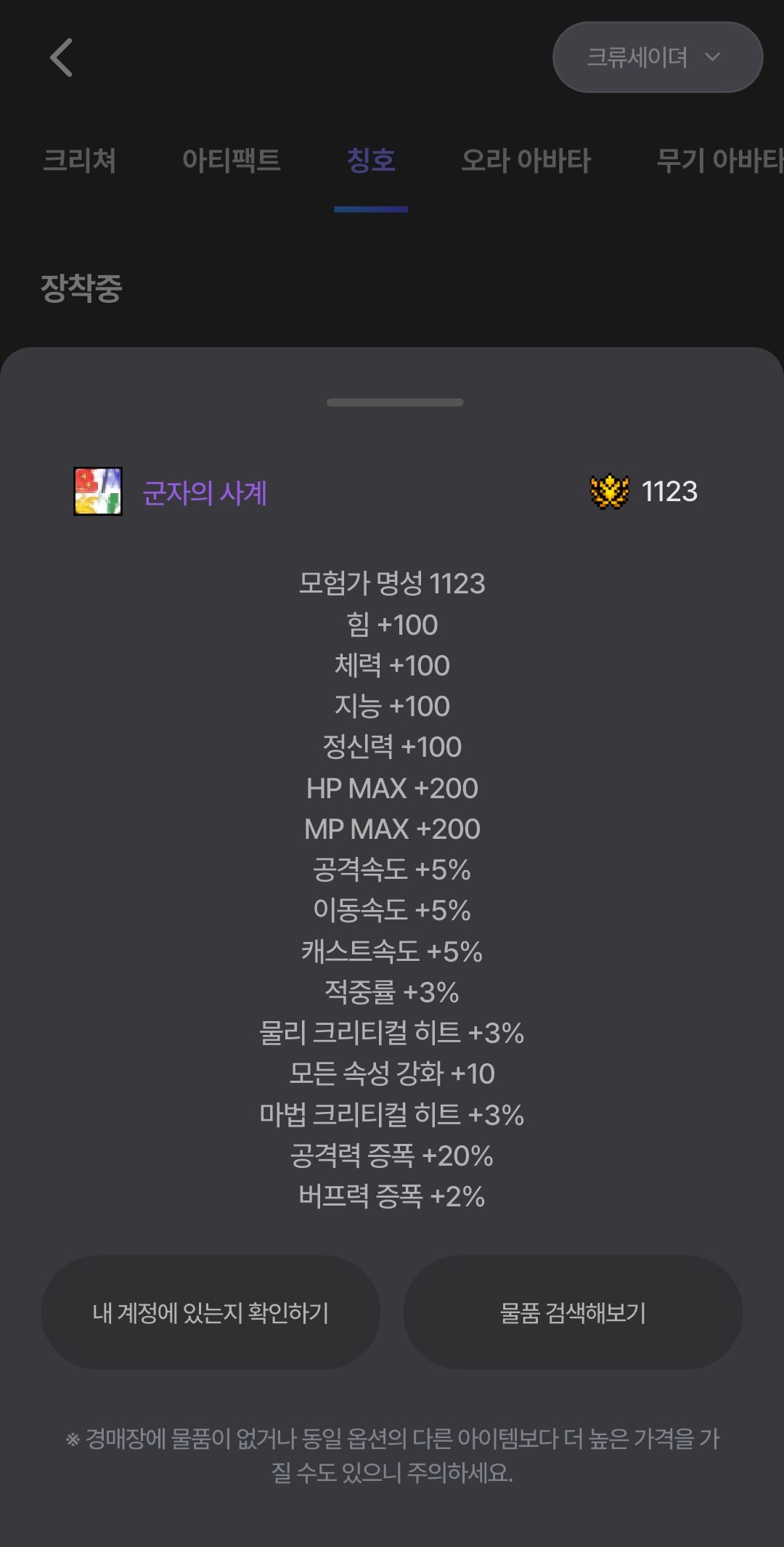Open the 무기 아바타 tab
The width and height of the screenshot is (784, 1547).
[x=719, y=161]
